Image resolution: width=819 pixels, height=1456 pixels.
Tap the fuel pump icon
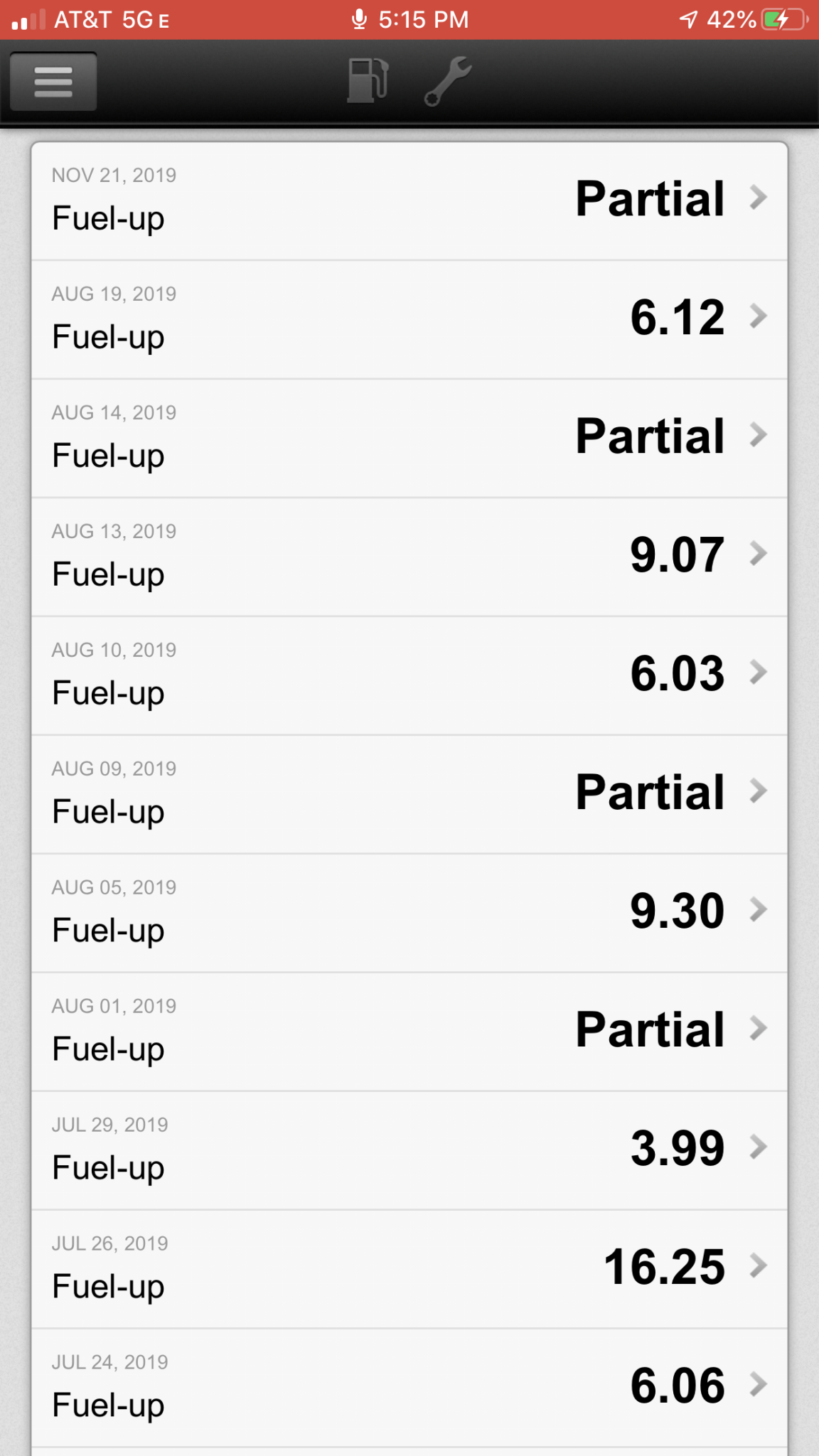point(367,80)
